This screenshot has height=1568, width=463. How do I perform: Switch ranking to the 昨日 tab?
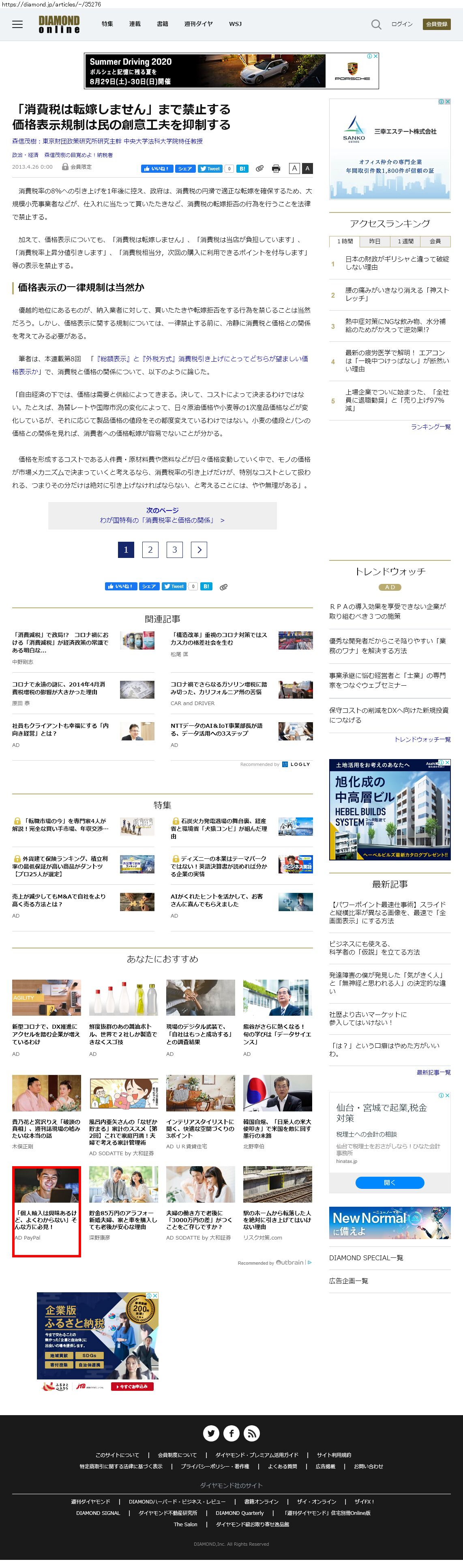[375, 242]
